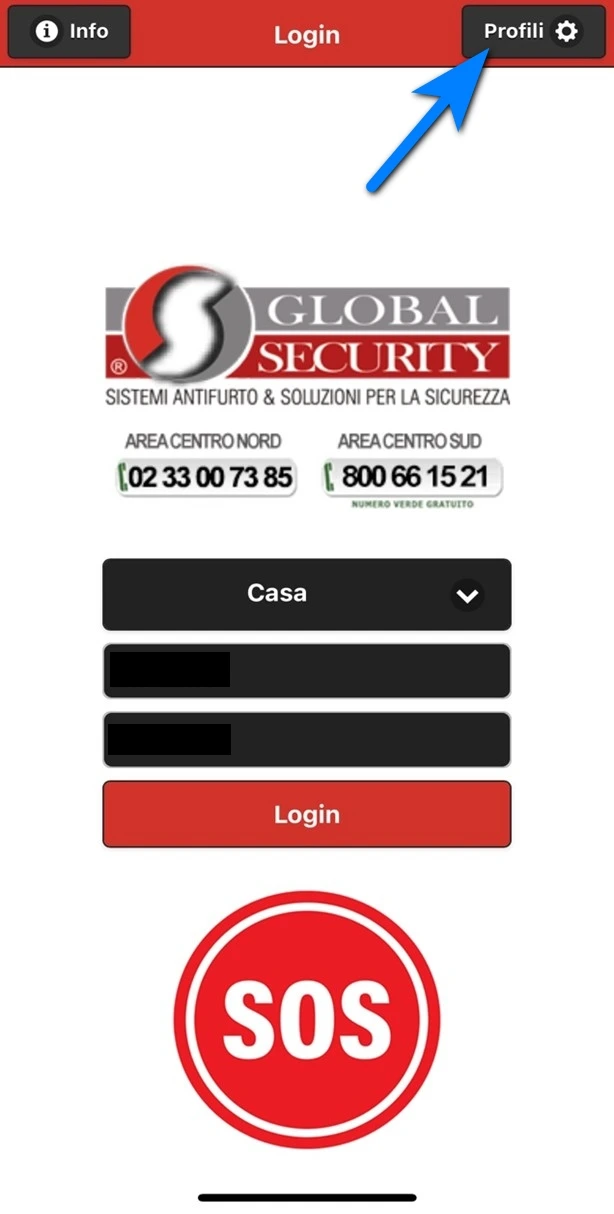614x1214 pixels.
Task: Tap the second redacted credential field
Action: 307,739
